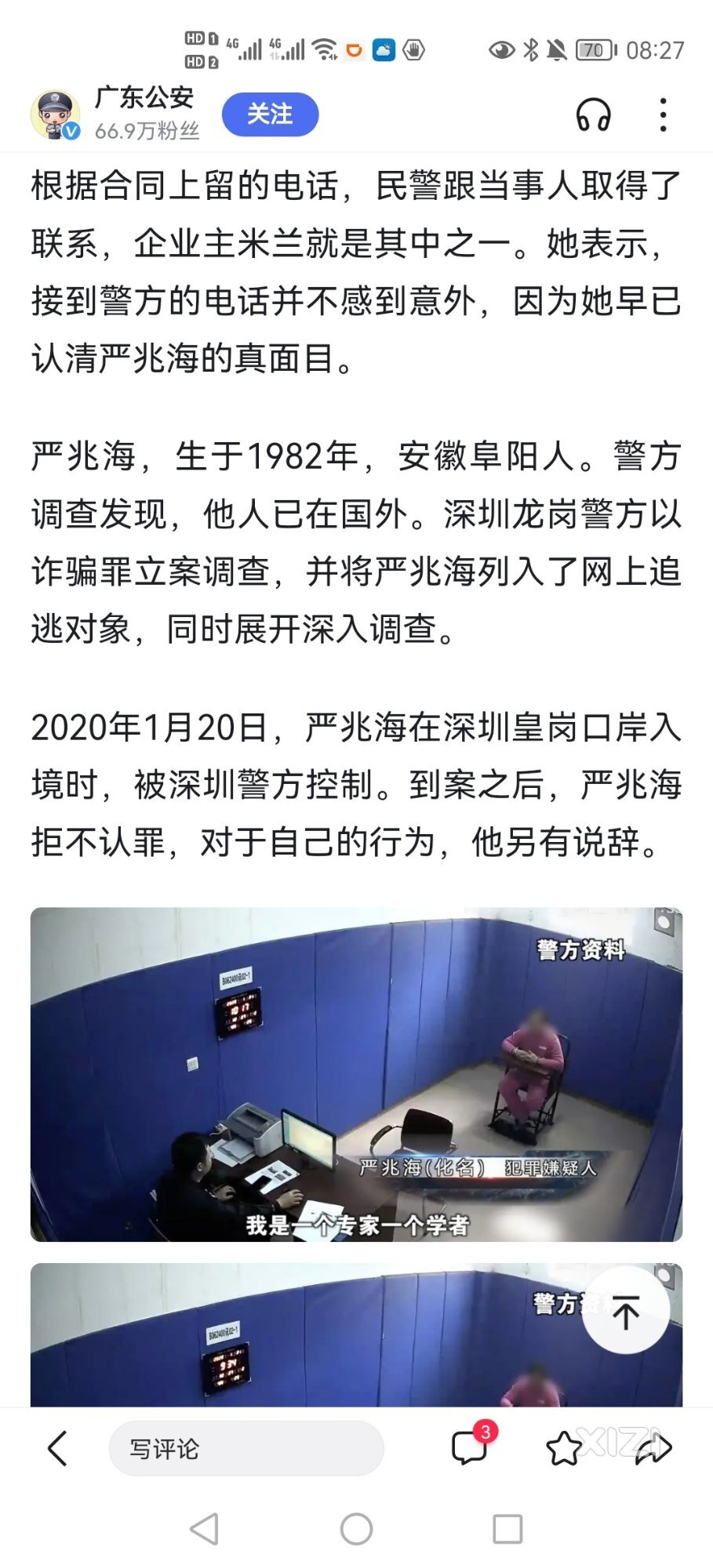Open system recent apps
This screenshot has height=1568, width=713.
[x=507, y=1529]
